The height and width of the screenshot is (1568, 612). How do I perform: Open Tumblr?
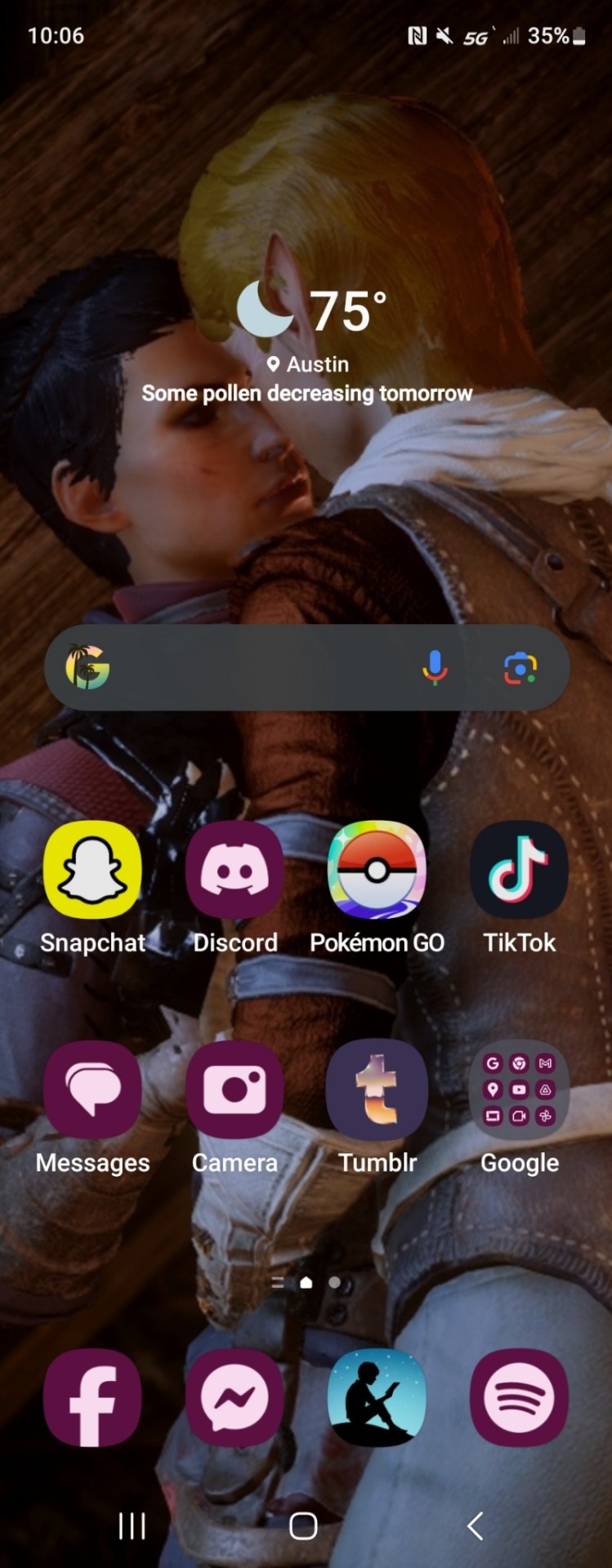pyautogui.click(x=377, y=1089)
